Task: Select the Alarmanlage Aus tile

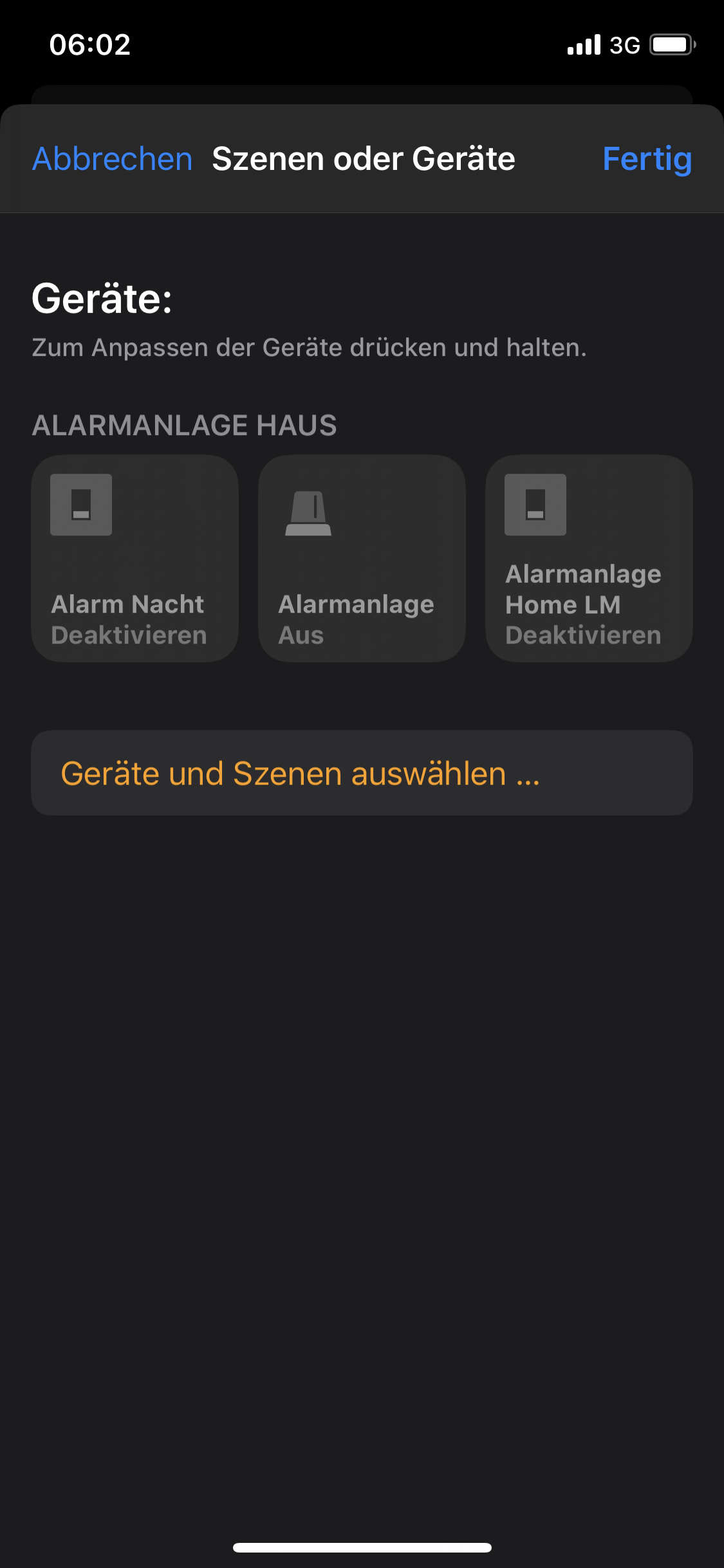Action: point(362,558)
